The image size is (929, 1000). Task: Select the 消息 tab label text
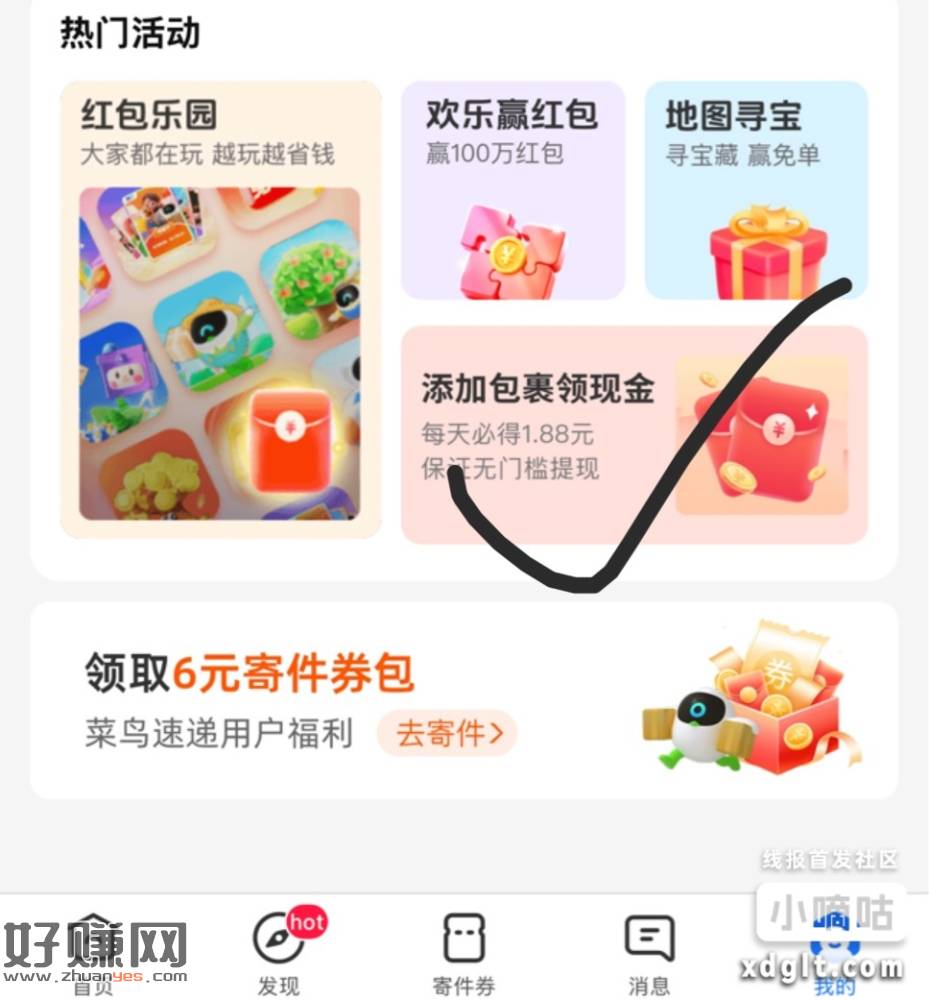[651, 985]
